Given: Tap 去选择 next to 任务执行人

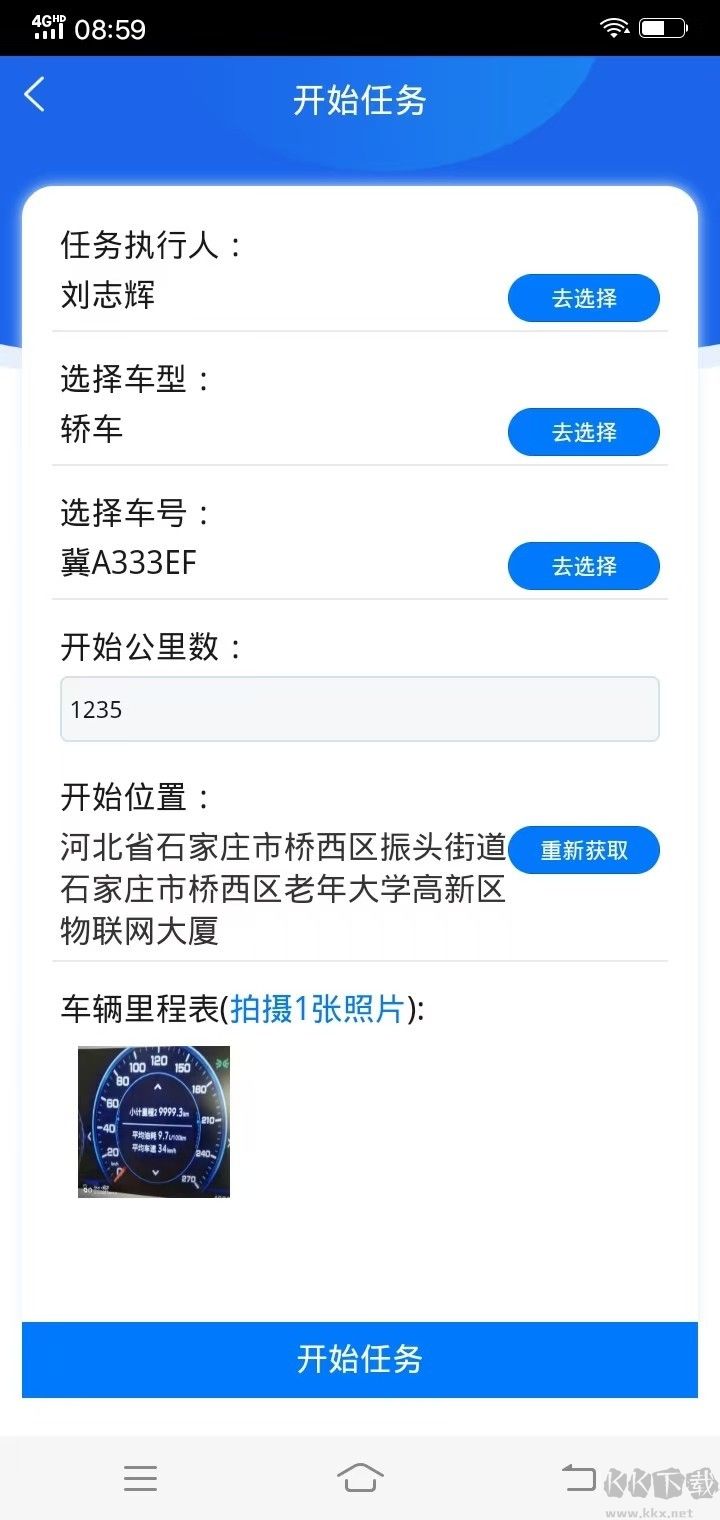Looking at the screenshot, I should point(584,297).
